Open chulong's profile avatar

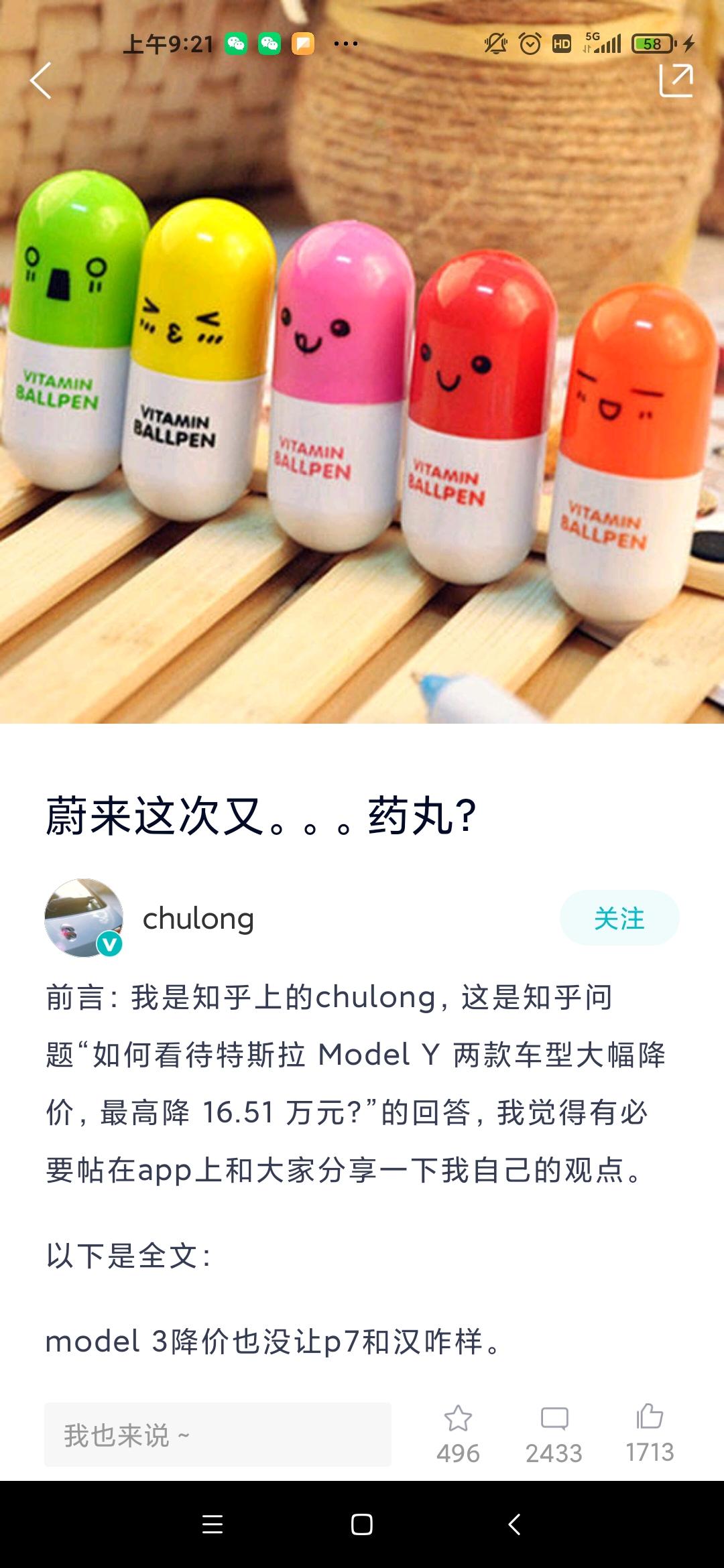click(84, 918)
